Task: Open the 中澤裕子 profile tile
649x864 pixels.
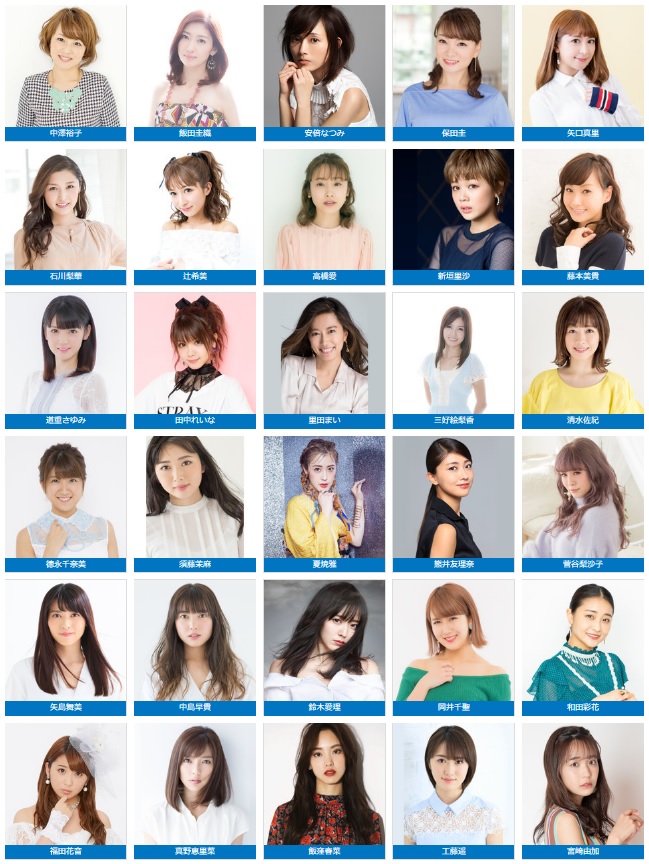Action: (65, 70)
